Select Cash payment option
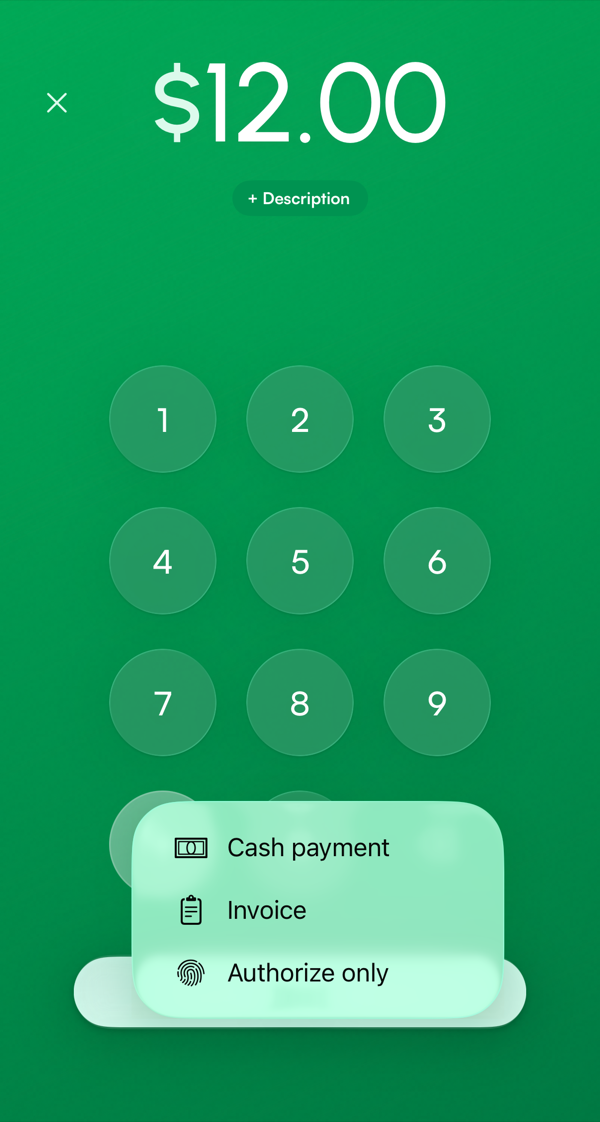600x1122 pixels. tap(318, 848)
